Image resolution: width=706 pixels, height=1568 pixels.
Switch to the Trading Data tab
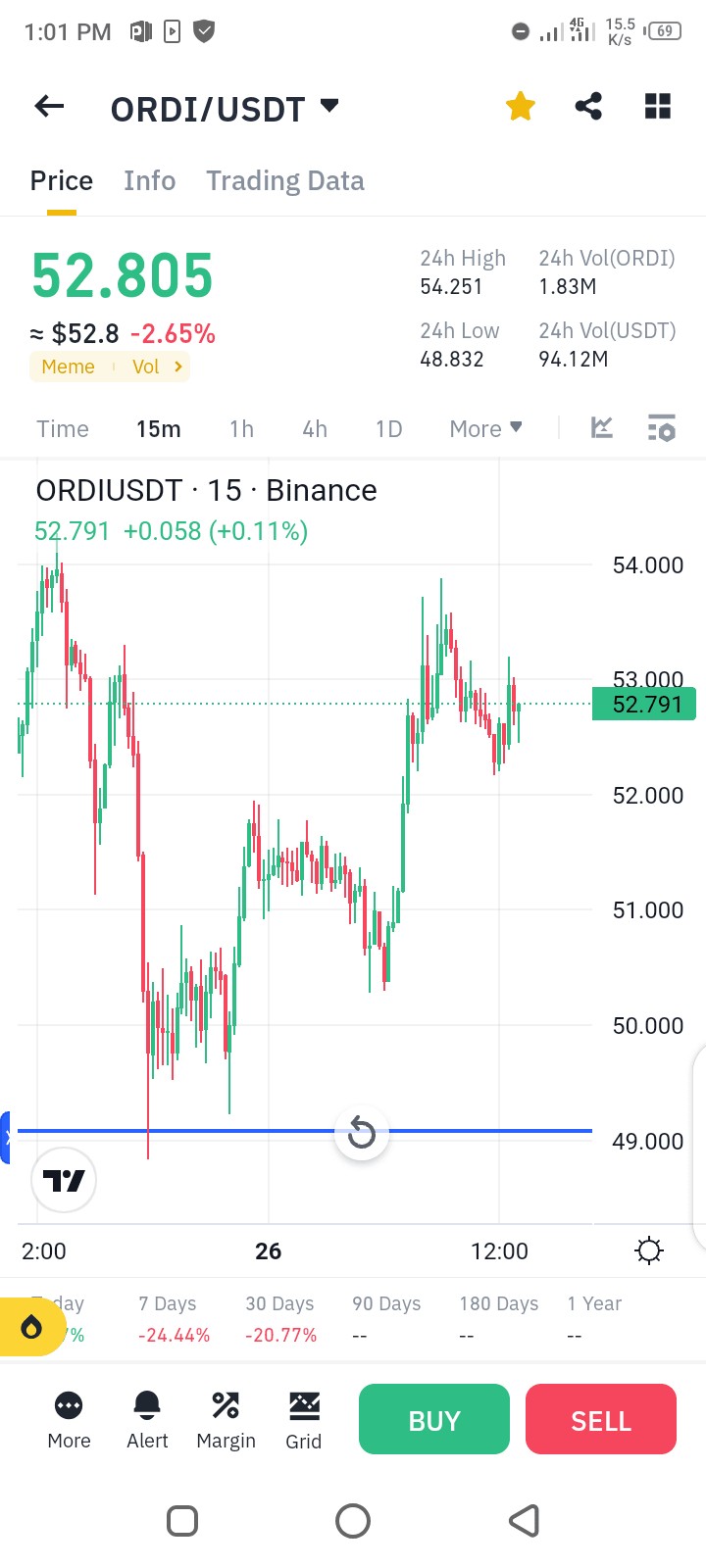284,181
